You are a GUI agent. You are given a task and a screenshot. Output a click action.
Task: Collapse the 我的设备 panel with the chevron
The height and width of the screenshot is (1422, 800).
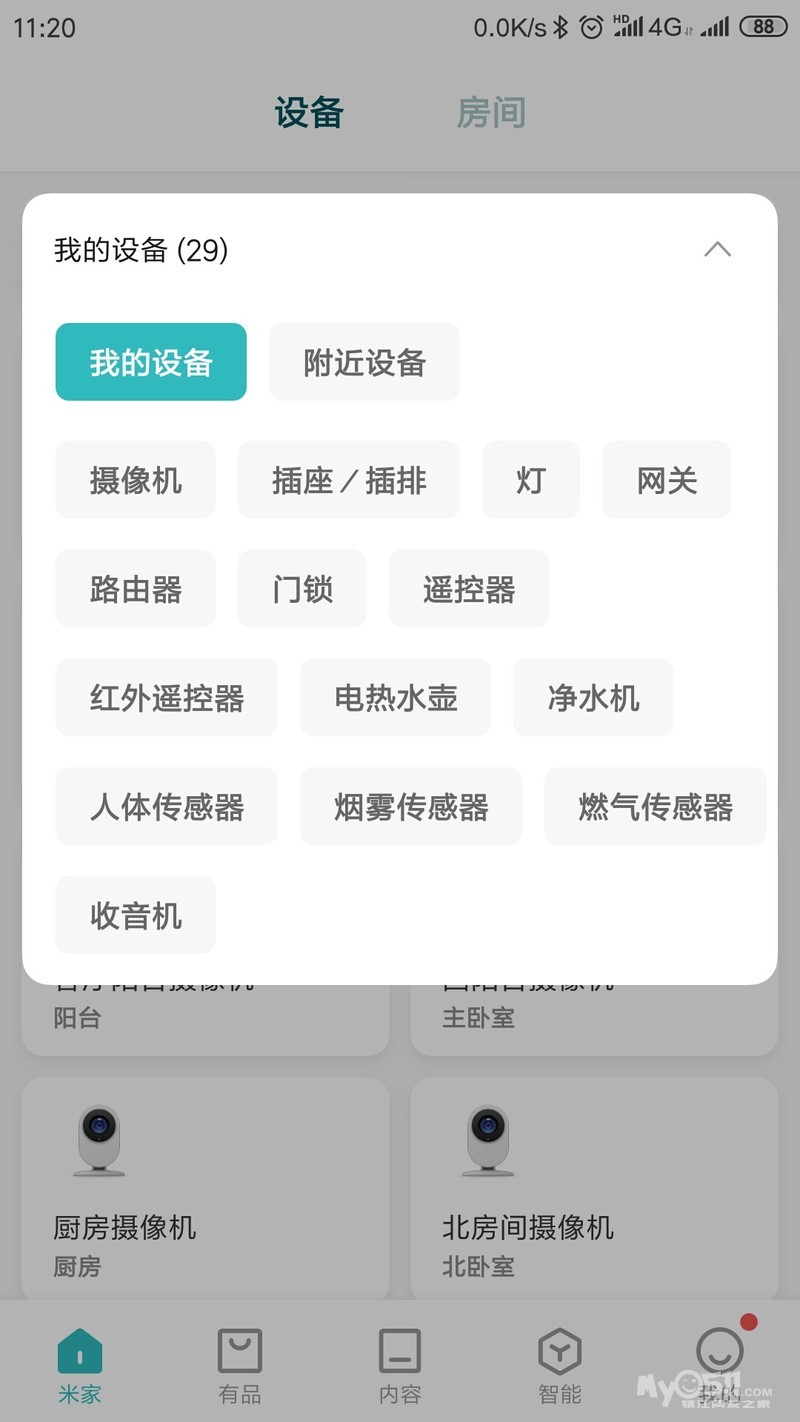[x=717, y=250]
